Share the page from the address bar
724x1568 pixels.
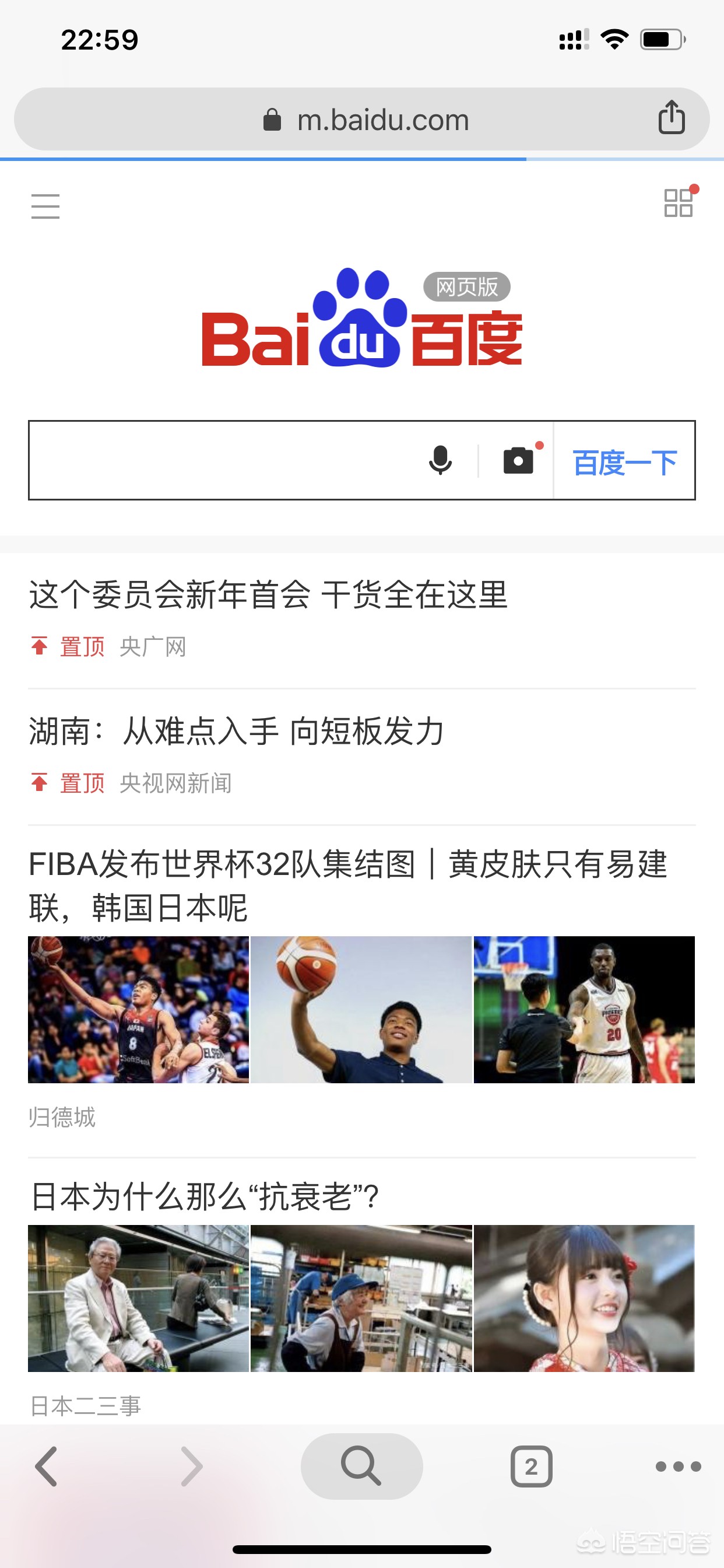pos(672,117)
